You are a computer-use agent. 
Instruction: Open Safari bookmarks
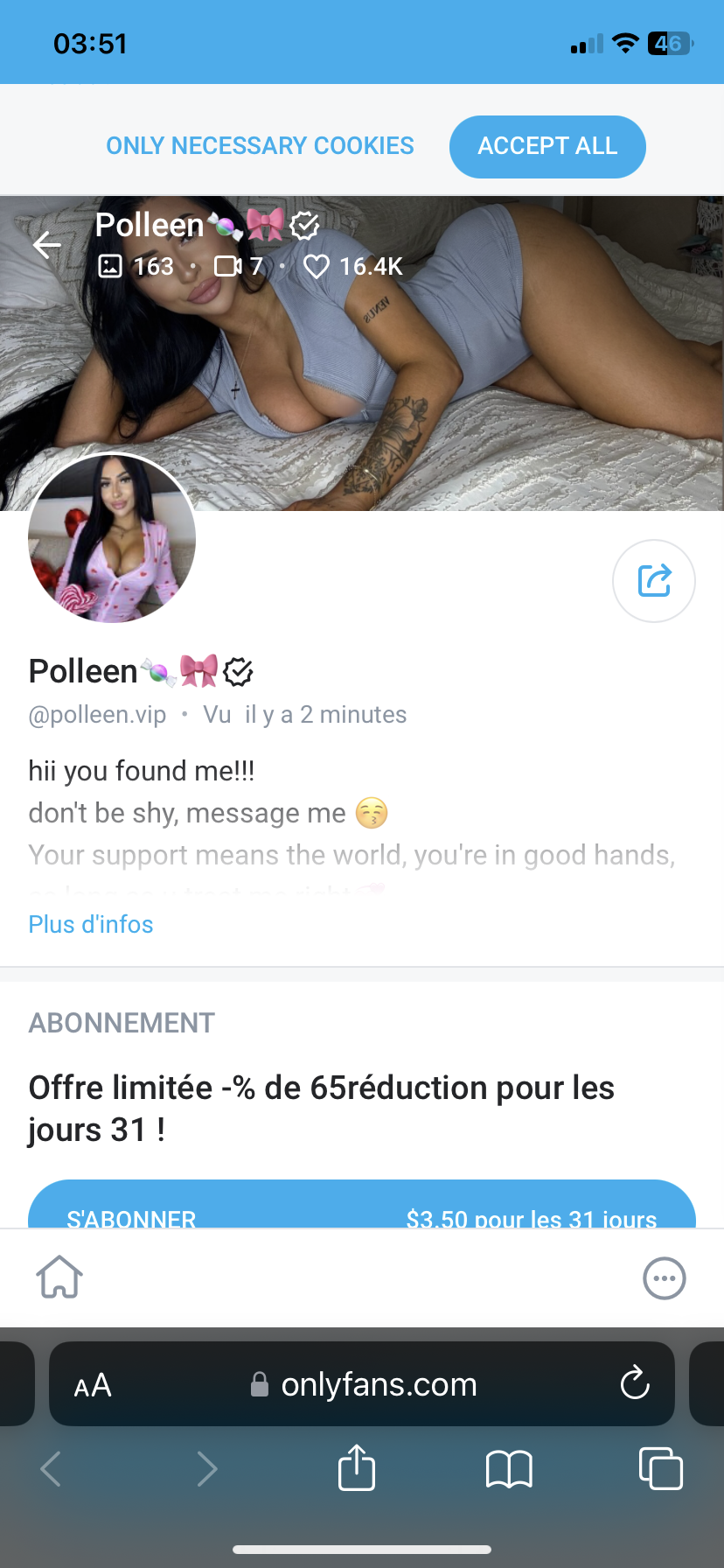[x=509, y=1468]
